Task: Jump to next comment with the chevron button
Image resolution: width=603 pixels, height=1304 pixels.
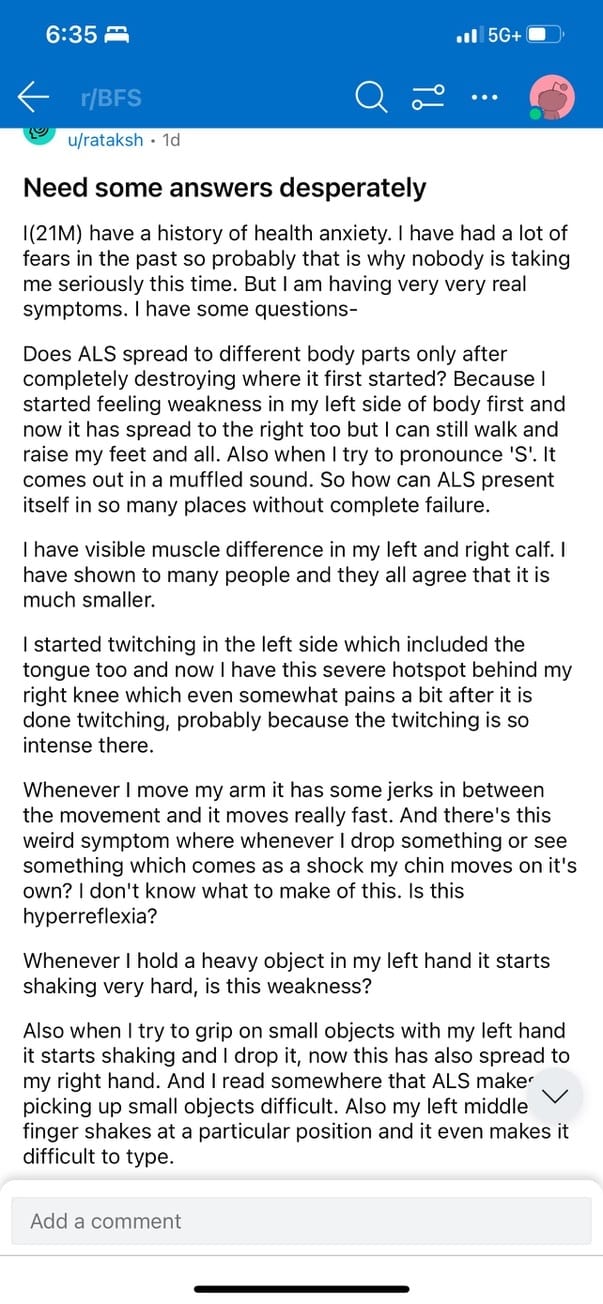Action: pos(554,1096)
